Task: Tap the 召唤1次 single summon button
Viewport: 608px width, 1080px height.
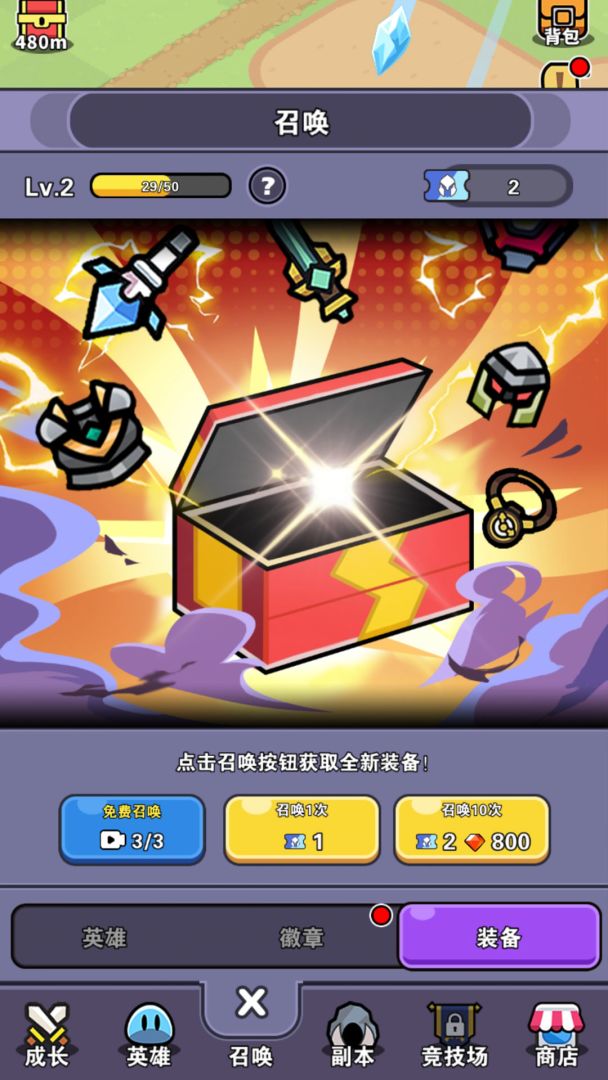Action: tap(301, 829)
